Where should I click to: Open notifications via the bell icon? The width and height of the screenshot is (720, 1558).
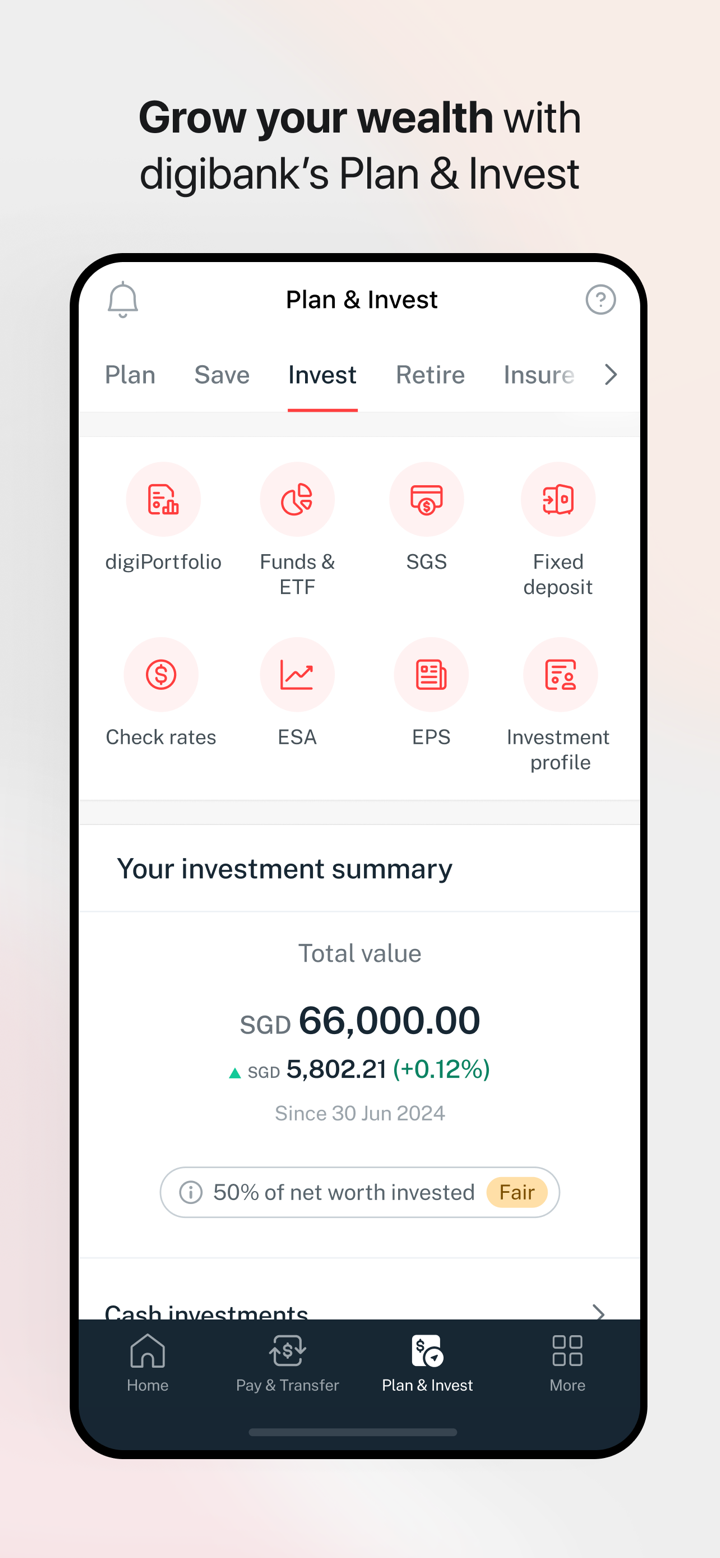pos(122,299)
